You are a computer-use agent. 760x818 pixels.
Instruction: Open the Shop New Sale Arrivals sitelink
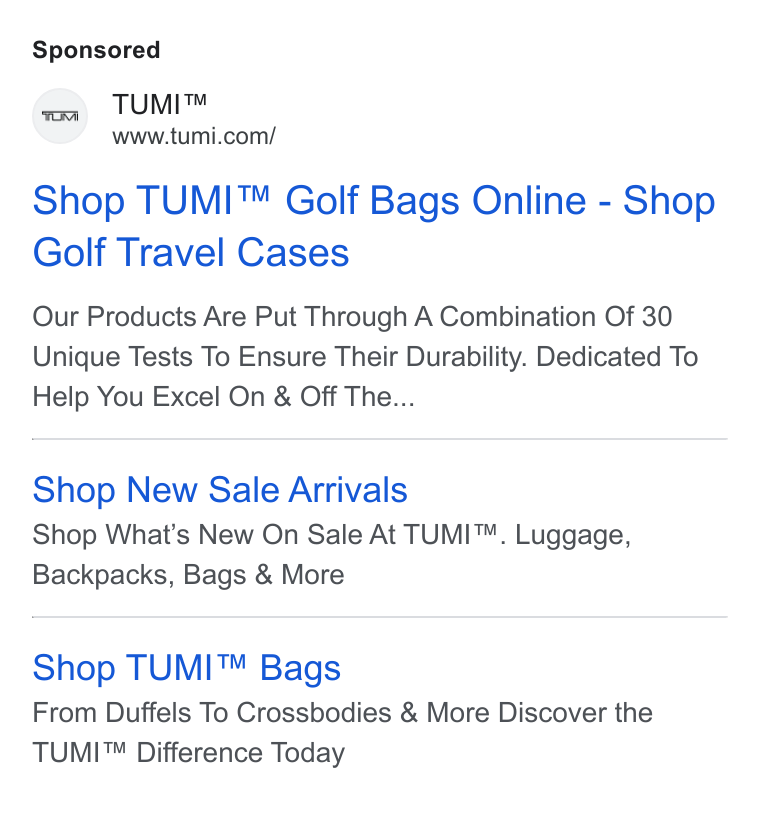point(220,490)
